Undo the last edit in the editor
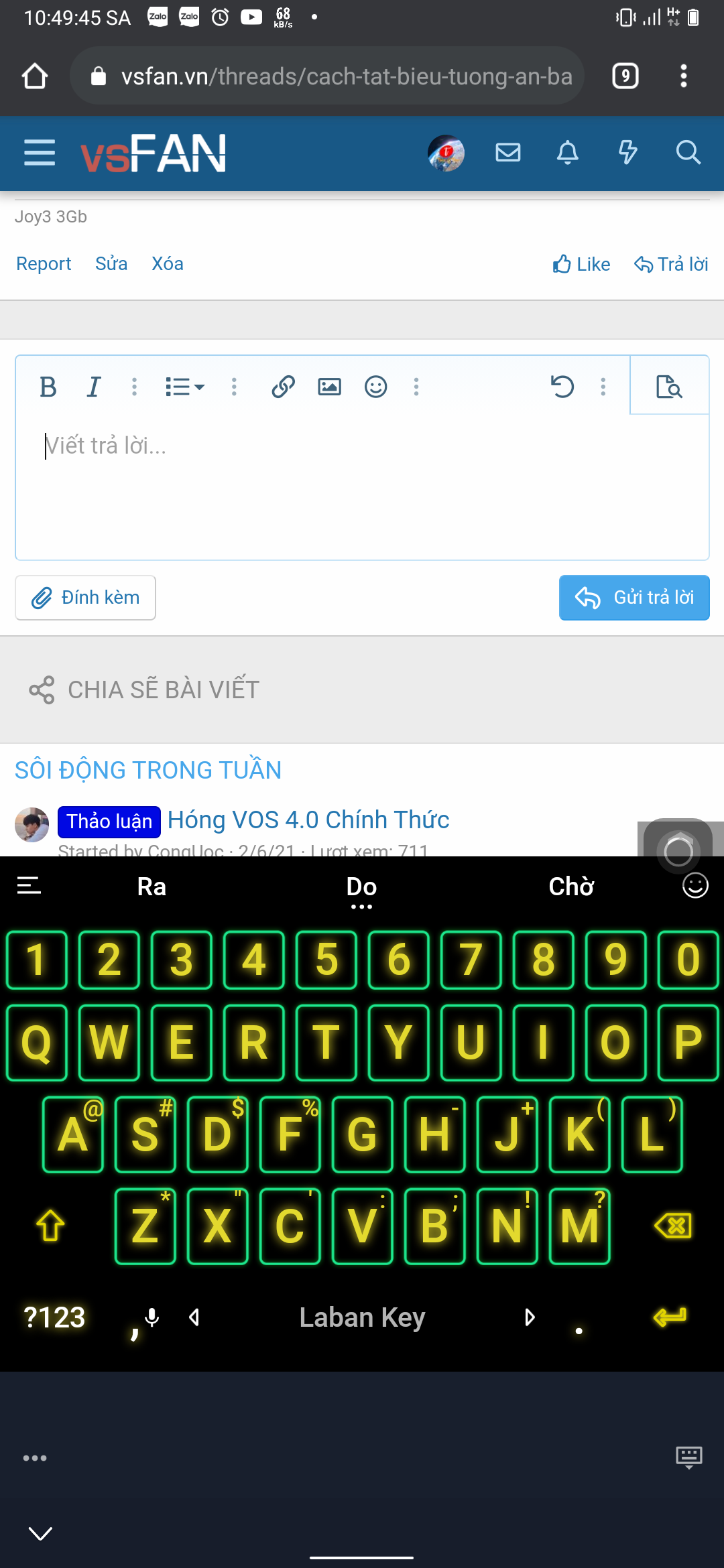This screenshot has width=724, height=1568. pyautogui.click(x=562, y=387)
